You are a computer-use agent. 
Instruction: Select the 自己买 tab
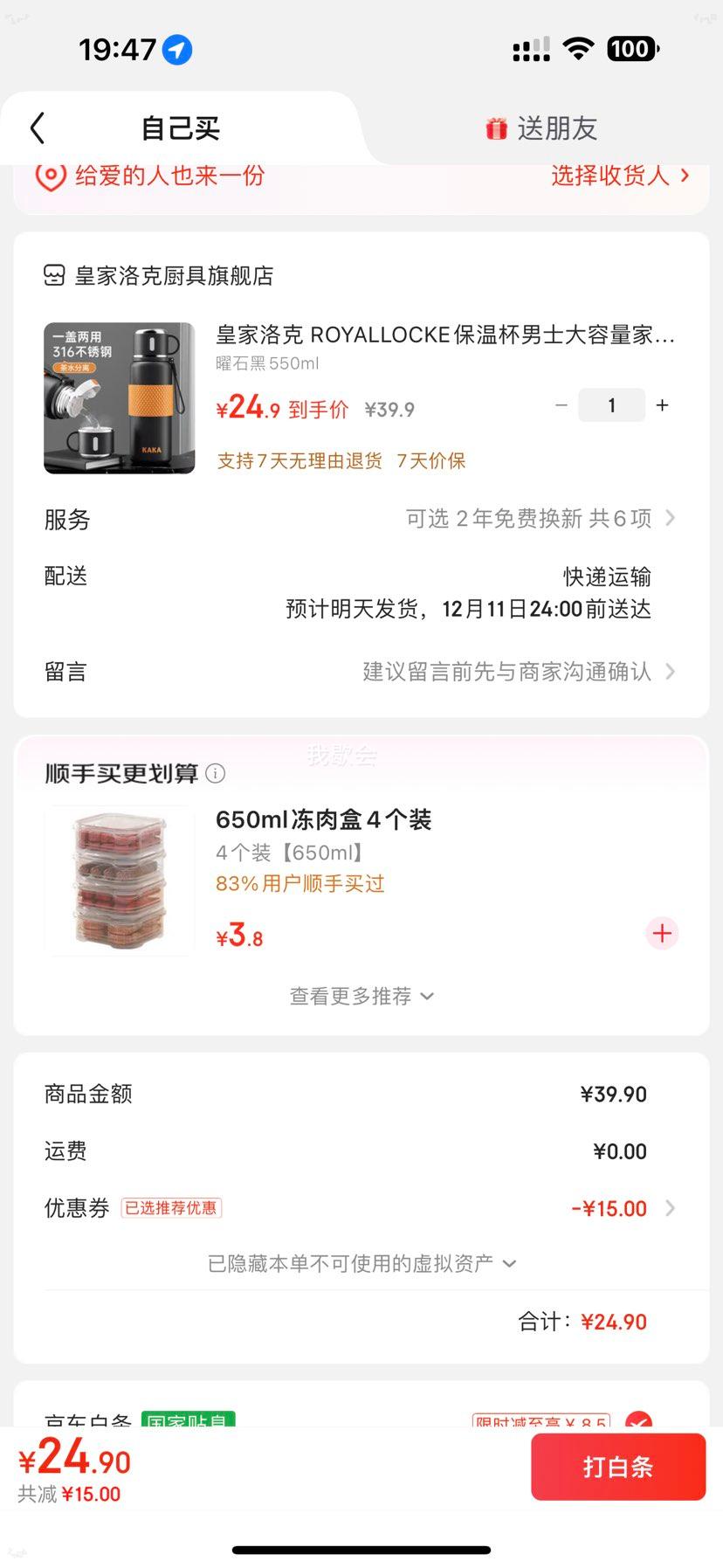coord(180,128)
